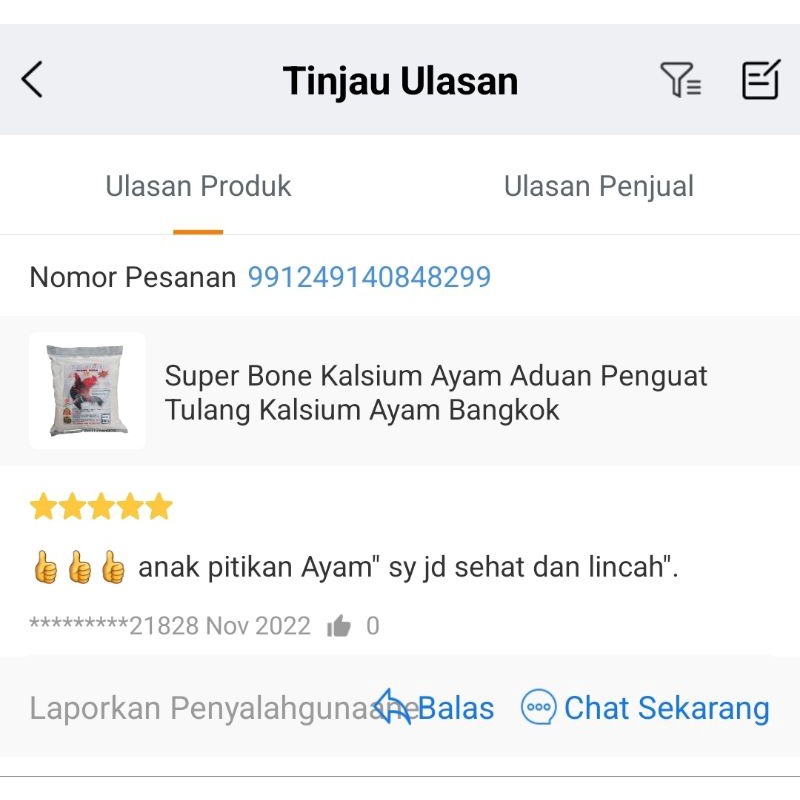
Task: Switch to the Ulasan Penjual tab
Action: pos(598,186)
